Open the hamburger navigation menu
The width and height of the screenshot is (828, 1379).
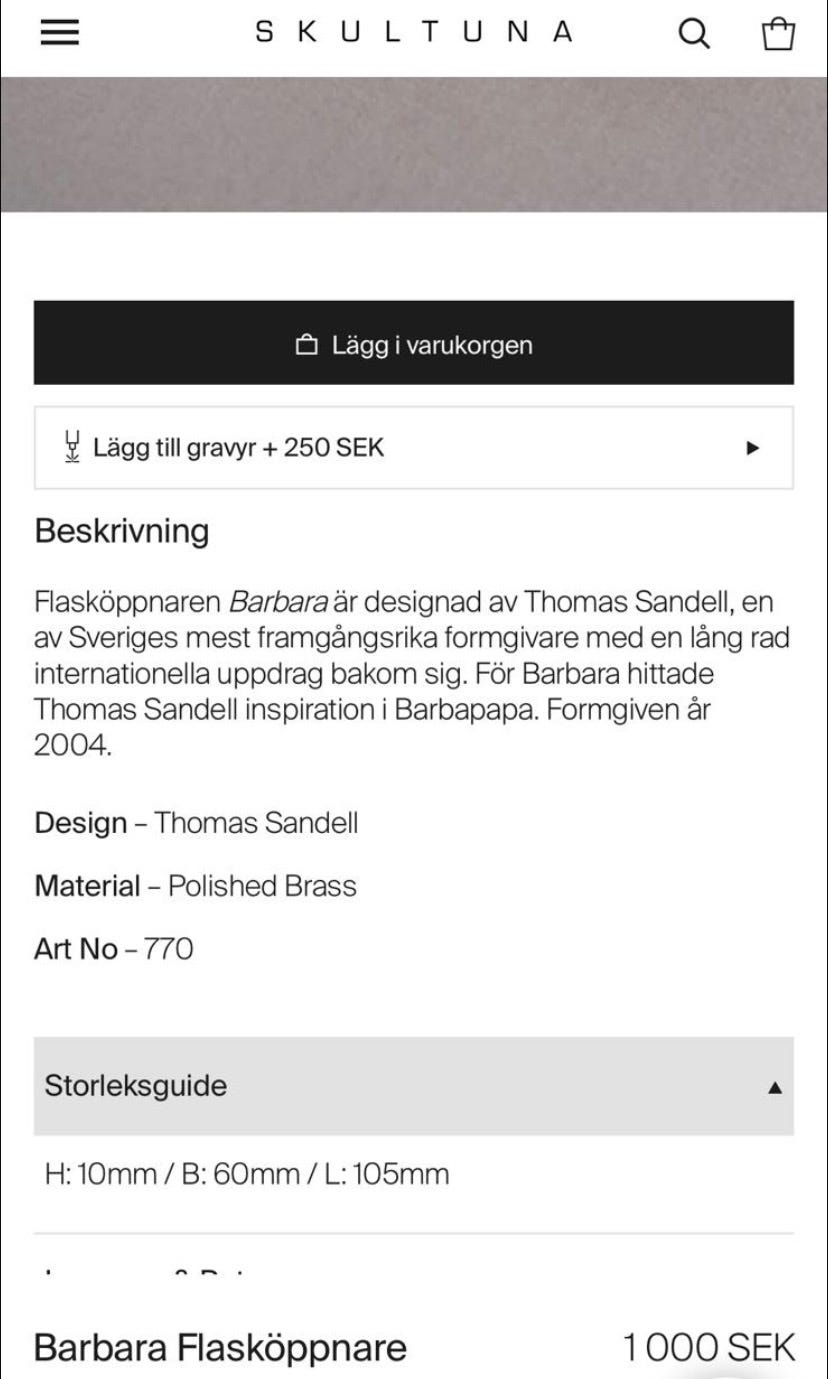click(x=58, y=31)
